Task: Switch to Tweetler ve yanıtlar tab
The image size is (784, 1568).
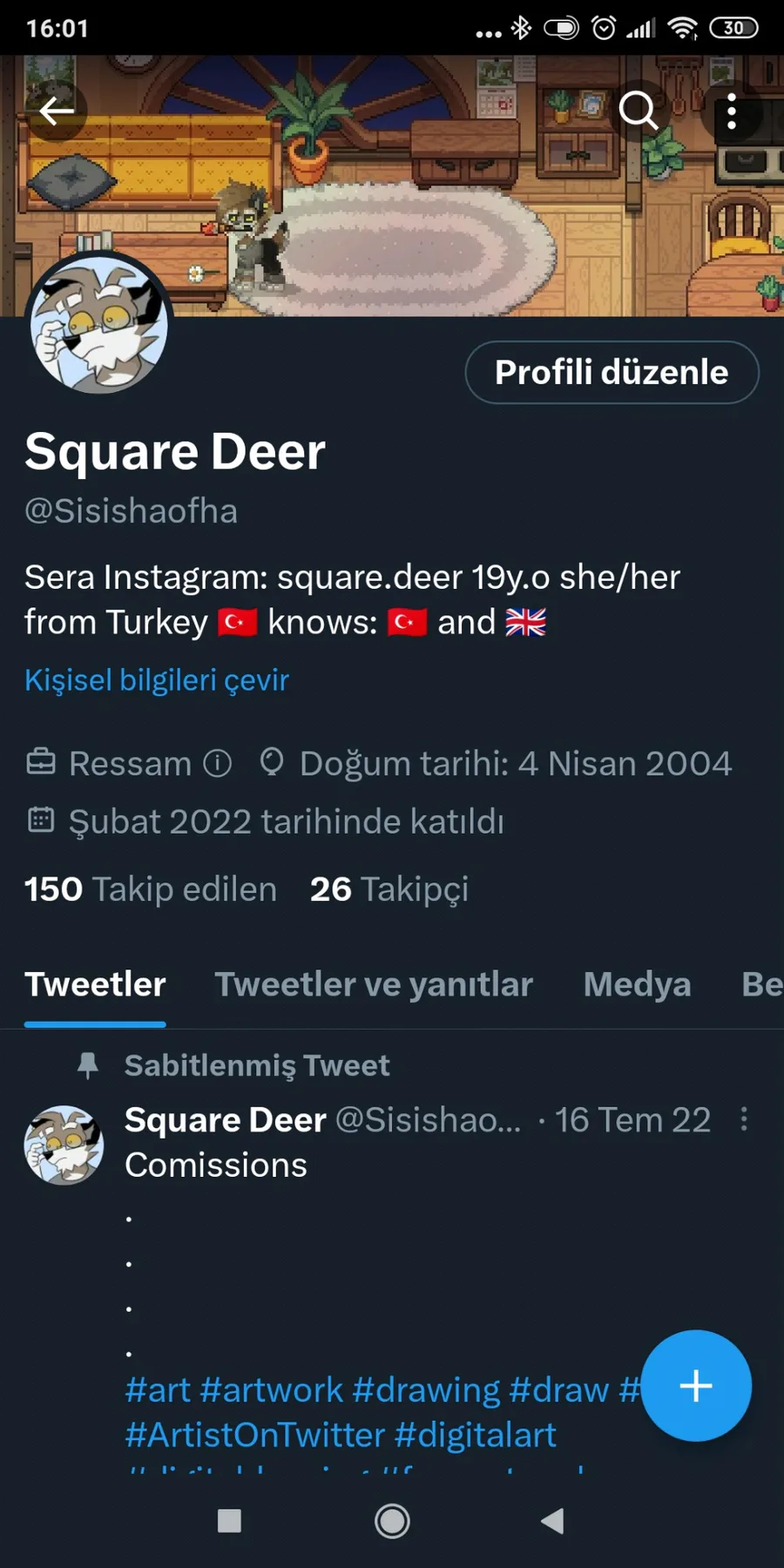Action: [374, 984]
